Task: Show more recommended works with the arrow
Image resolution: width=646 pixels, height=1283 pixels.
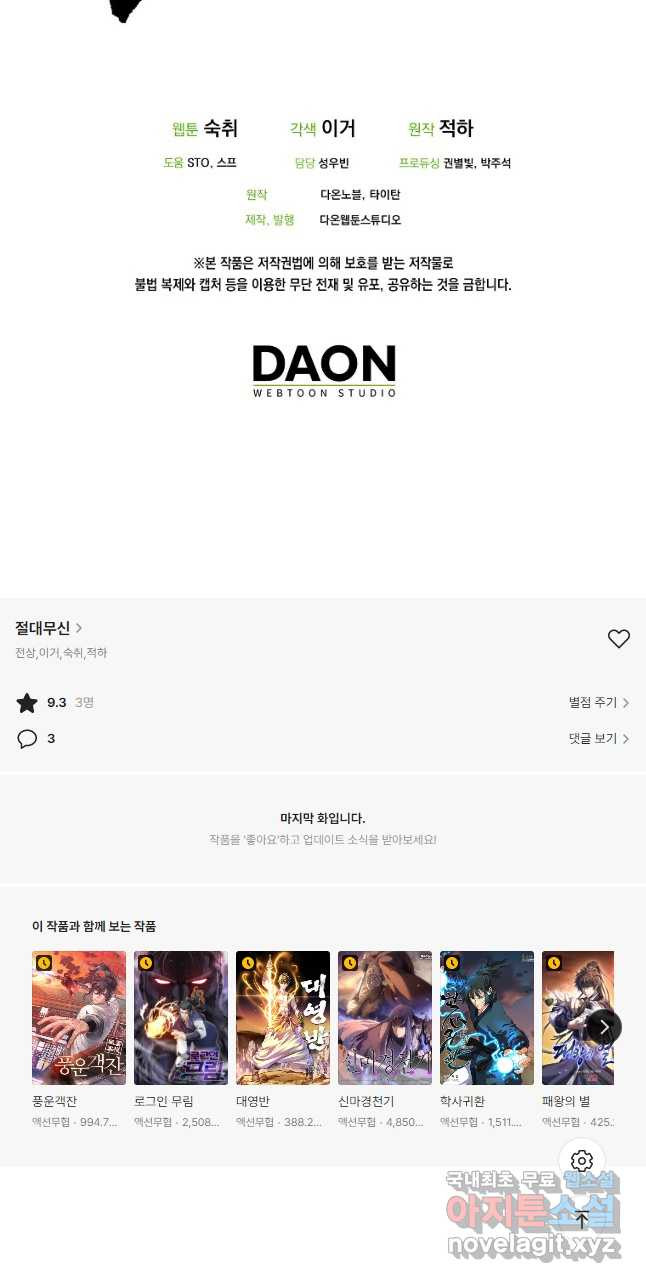Action: [x=604, y=1027]
